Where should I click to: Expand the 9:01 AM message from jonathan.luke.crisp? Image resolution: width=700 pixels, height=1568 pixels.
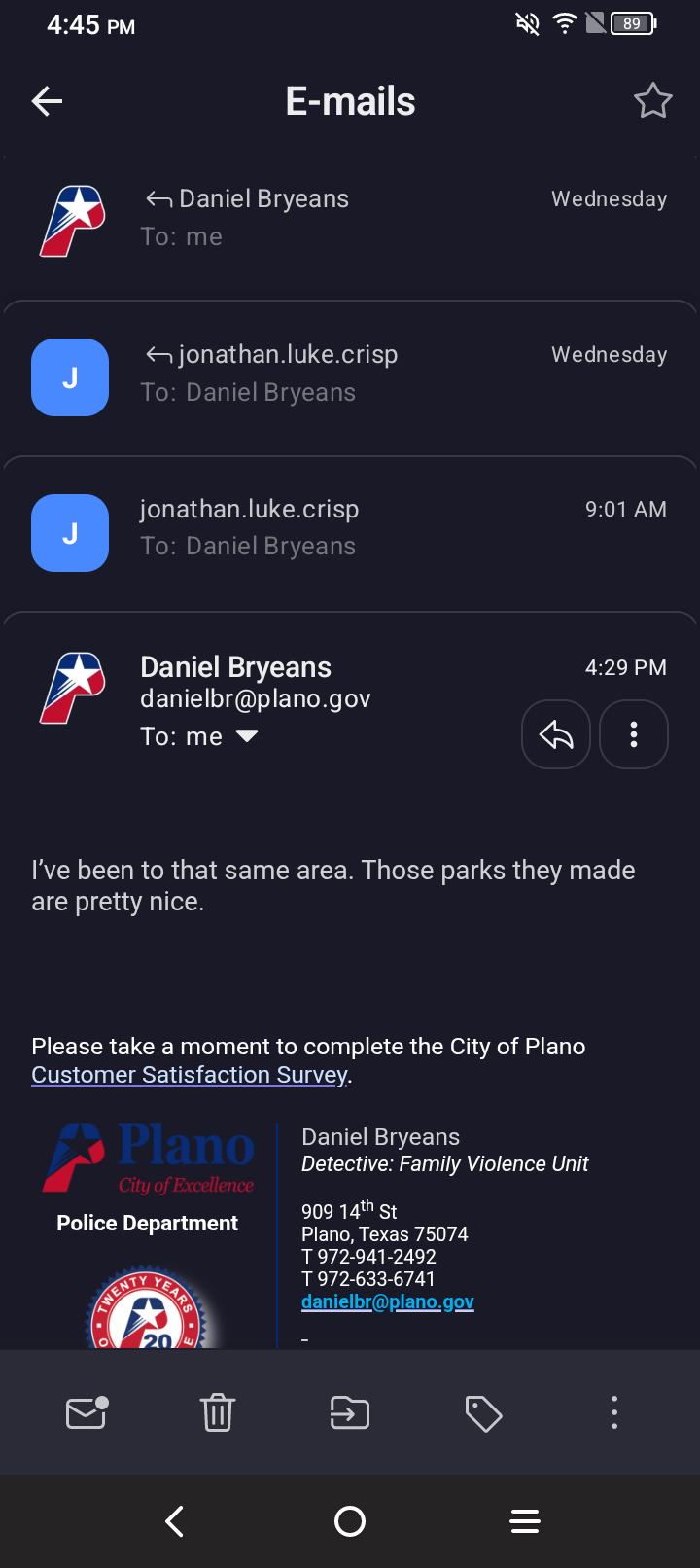coord(350,530)
